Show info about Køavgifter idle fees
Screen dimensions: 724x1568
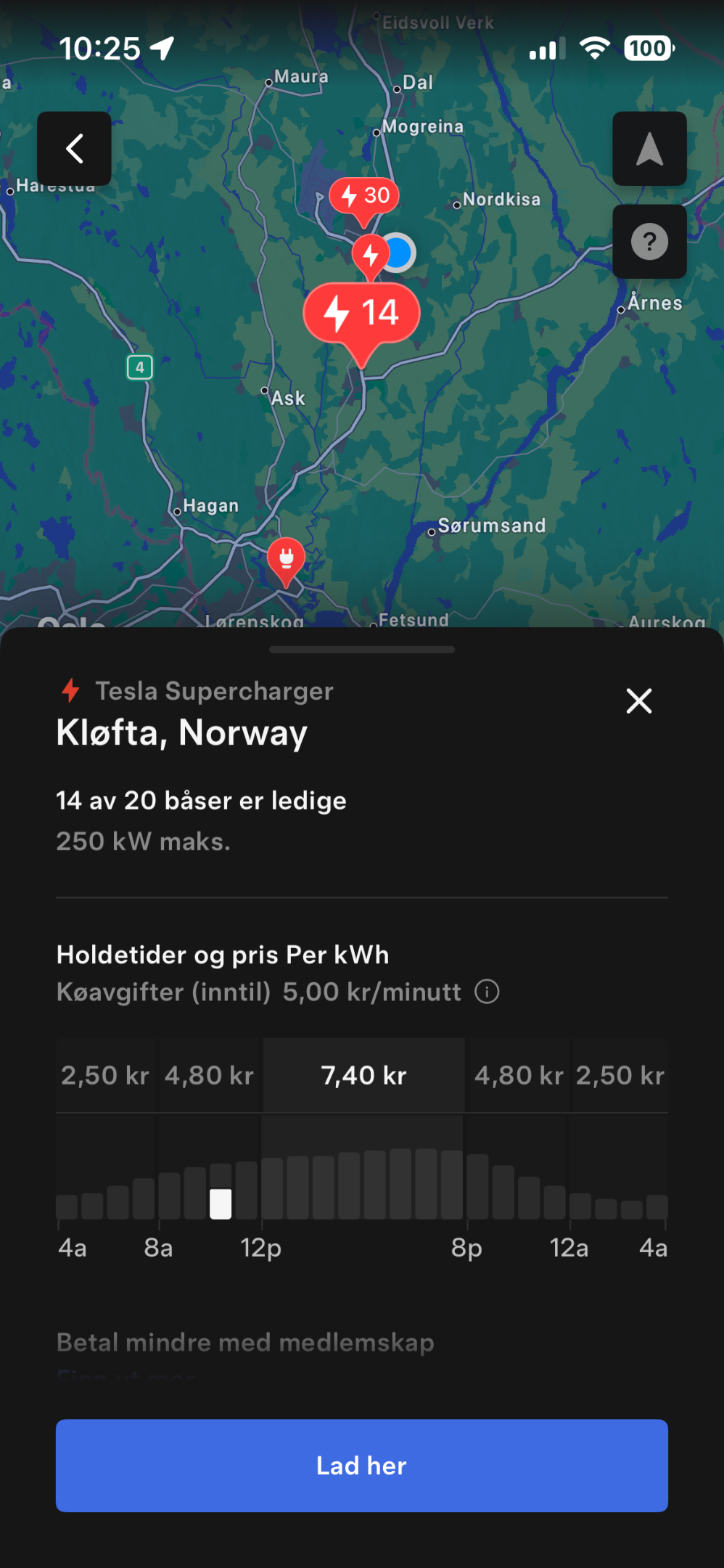(x=487, y=992)
